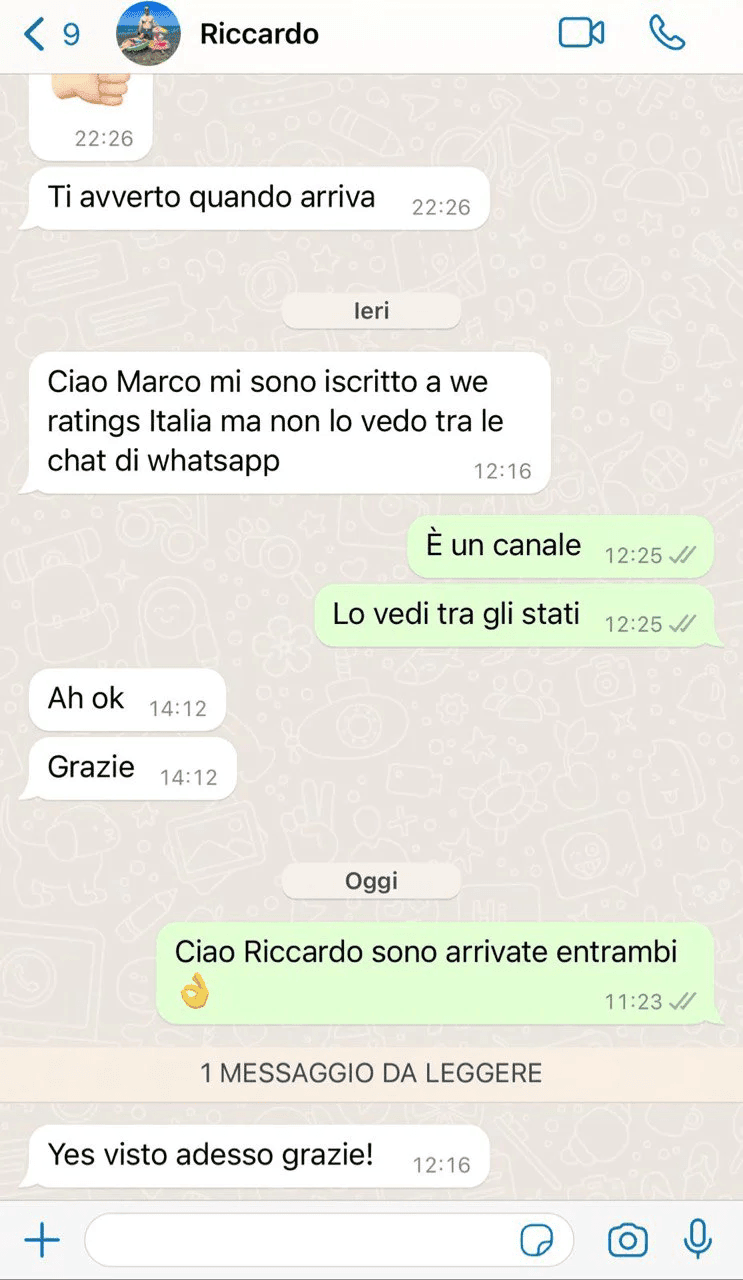Image resolution: width=743 pixels, height=1280 pixels.
Task: Open Riccardo's contact info
Action: point(258,34)
